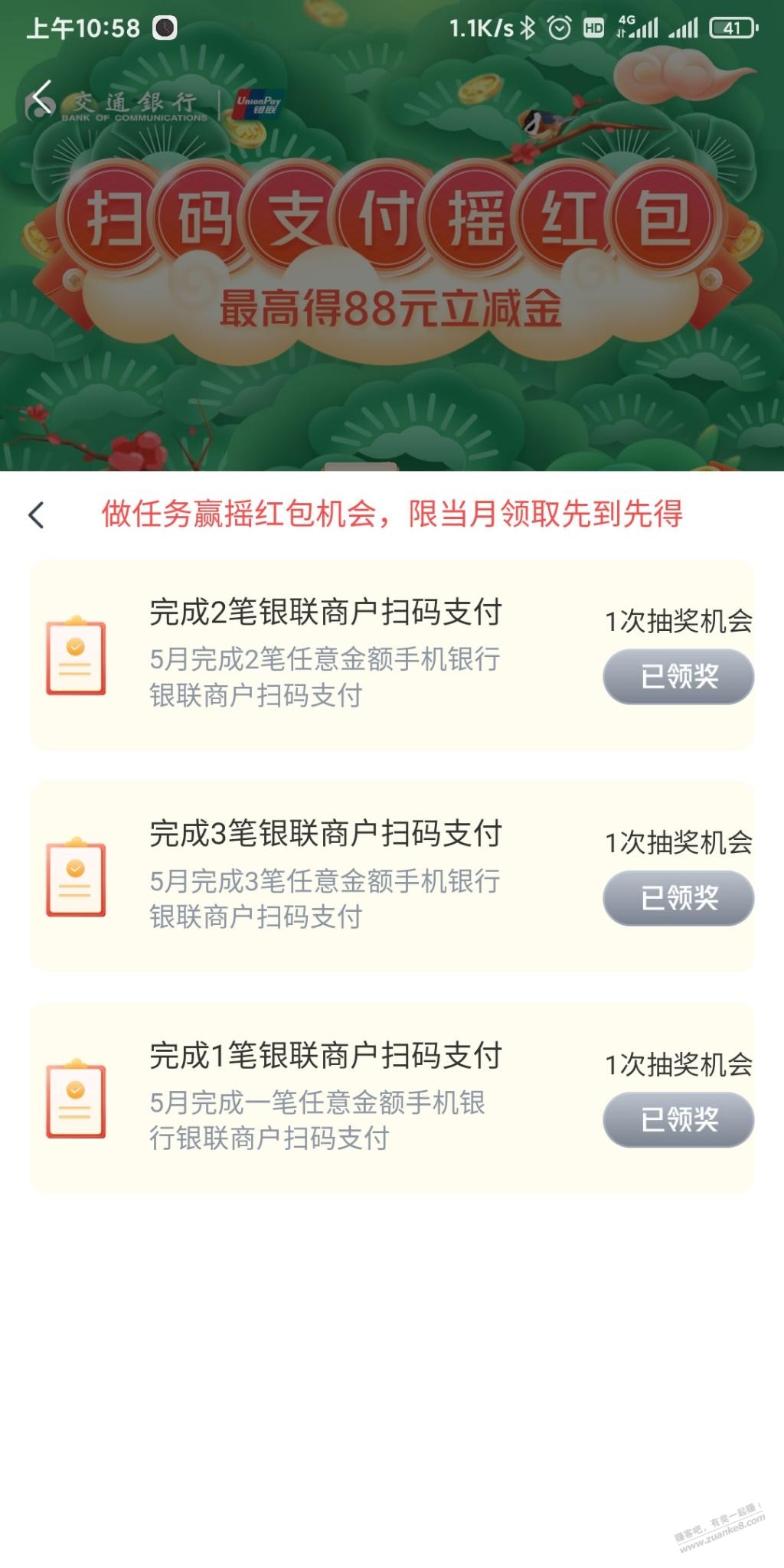This screenshot has height=1568, width=784.
Task: Tap 已领奖 for the 完成3笔银联商户扫码支付 task
Action: [678, 897]
